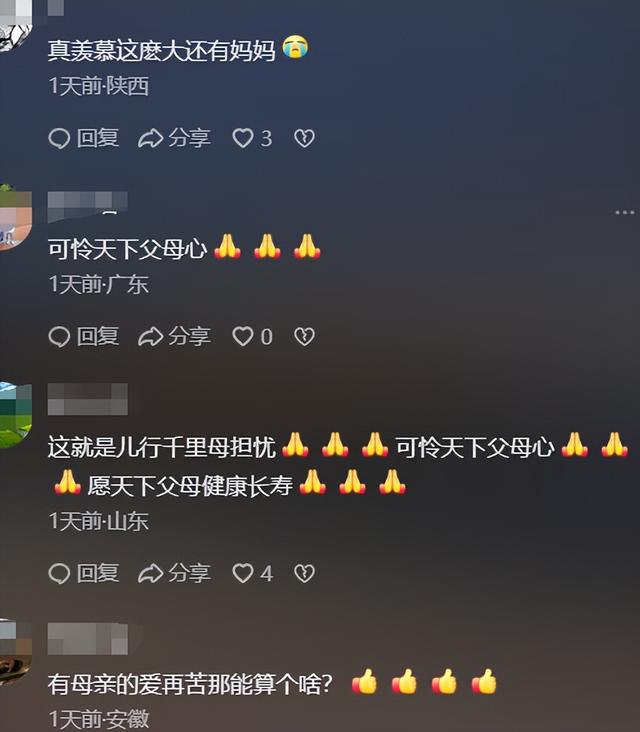
Task: Share the Shandong comment
Action: 174,573
